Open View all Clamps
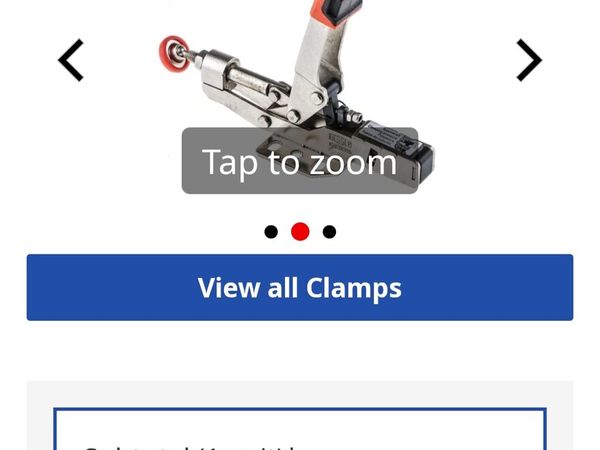Viewport: 600px width, 450px height. point(299,288)
